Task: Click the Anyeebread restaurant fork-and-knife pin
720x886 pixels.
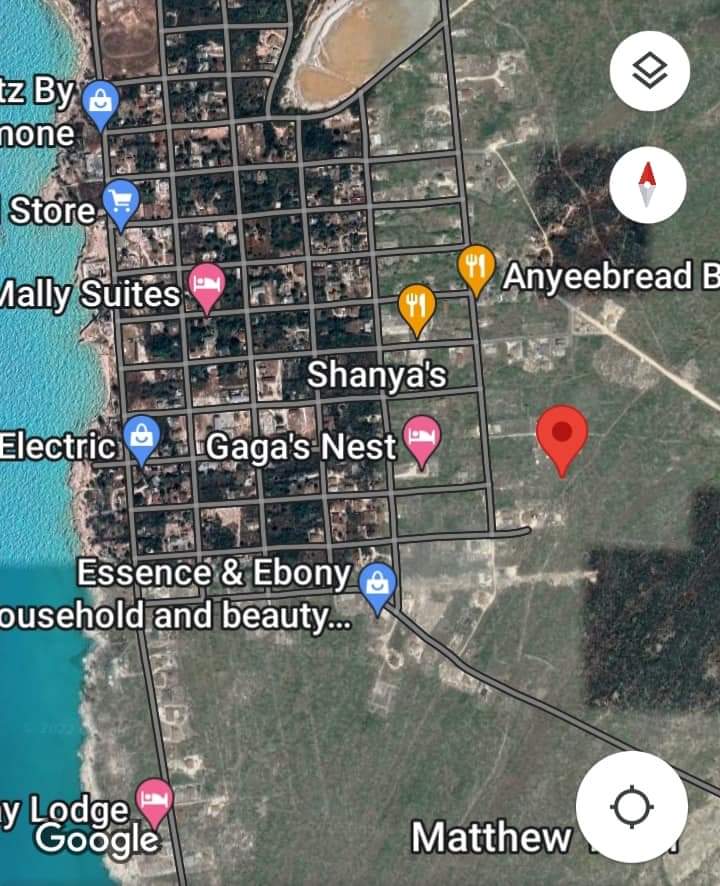Action: tap(477, 268)
